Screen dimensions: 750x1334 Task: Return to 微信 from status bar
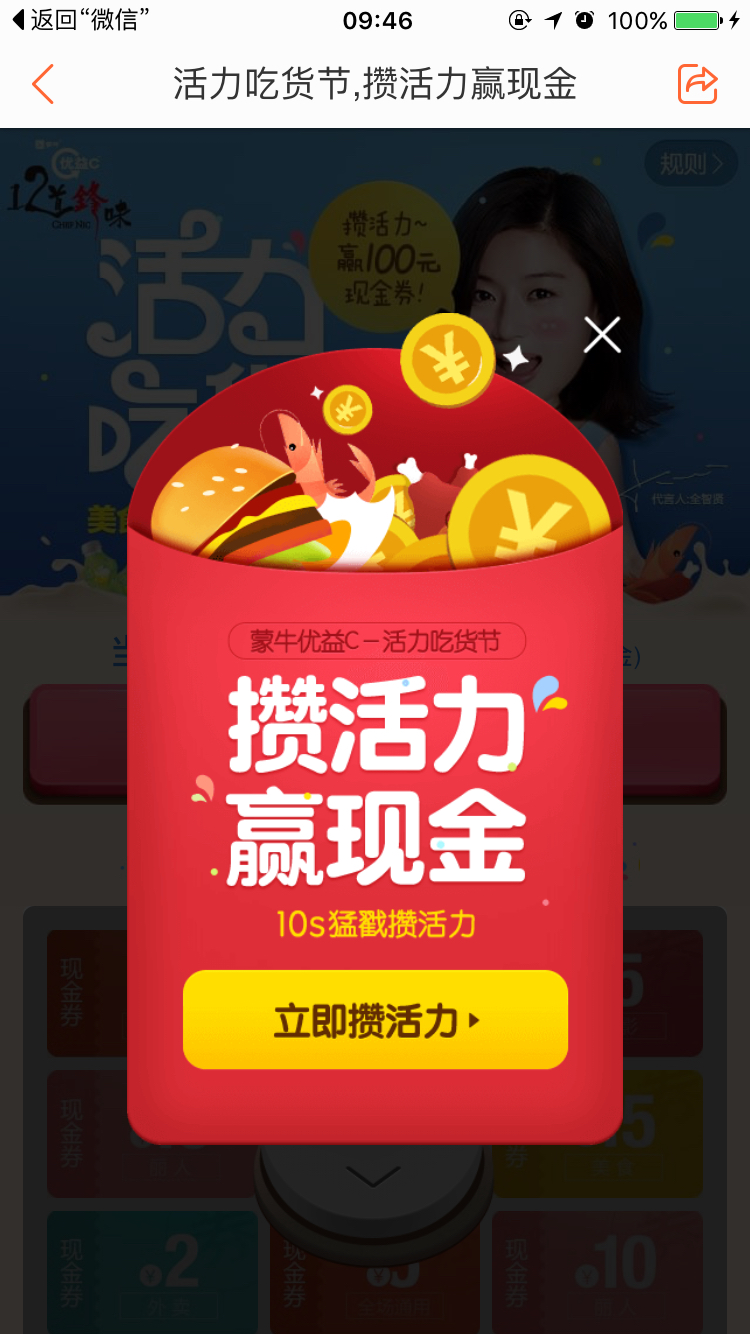(x=81, y=20)
